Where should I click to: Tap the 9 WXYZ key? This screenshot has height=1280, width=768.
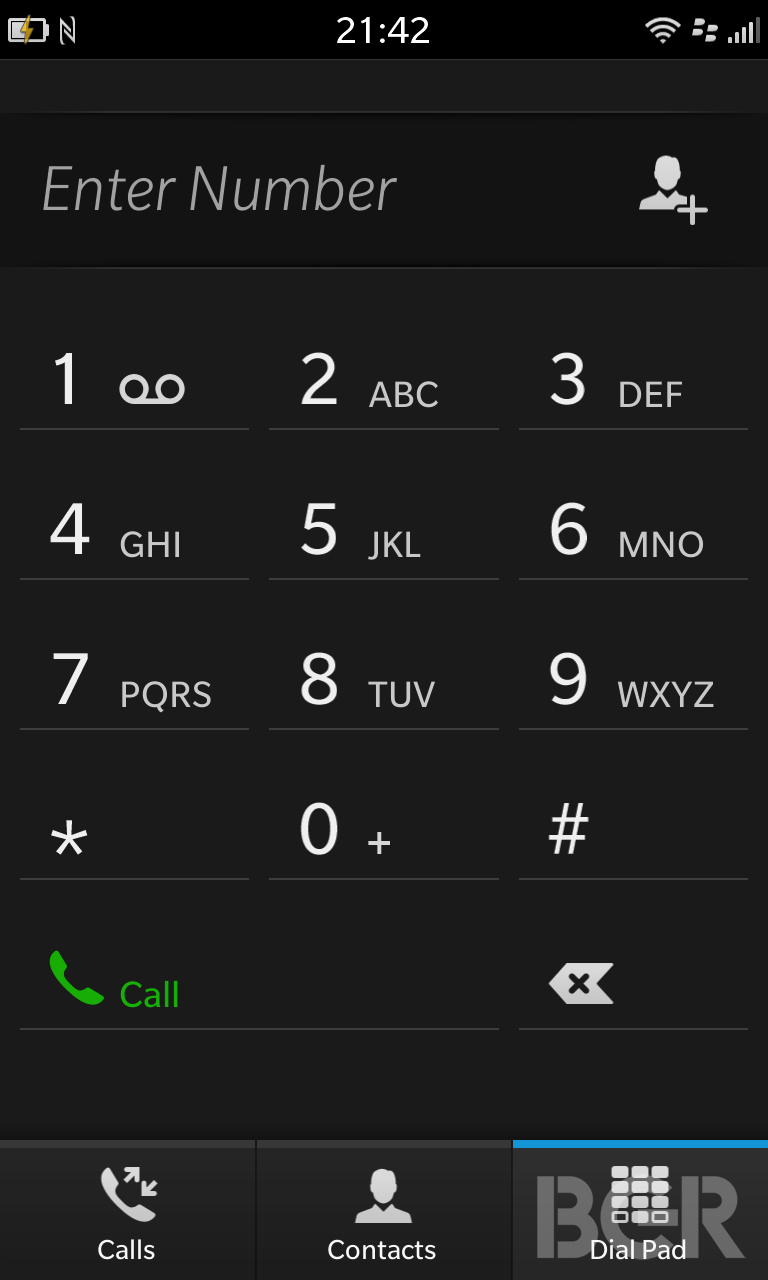tap(633, 680)
